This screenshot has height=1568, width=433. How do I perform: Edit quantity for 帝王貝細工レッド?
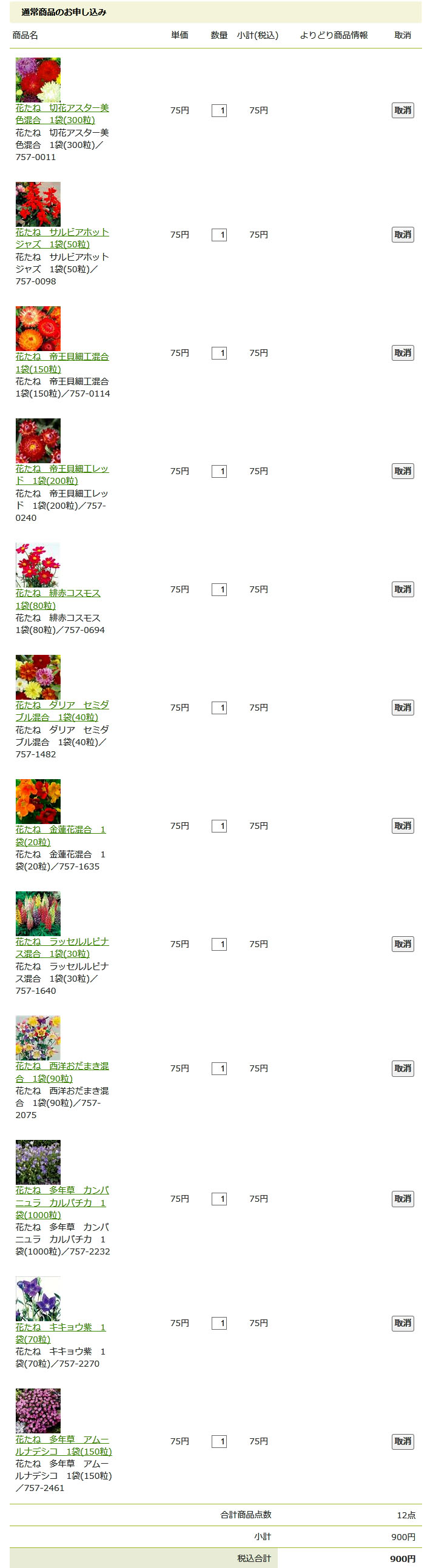coord(219,472)
